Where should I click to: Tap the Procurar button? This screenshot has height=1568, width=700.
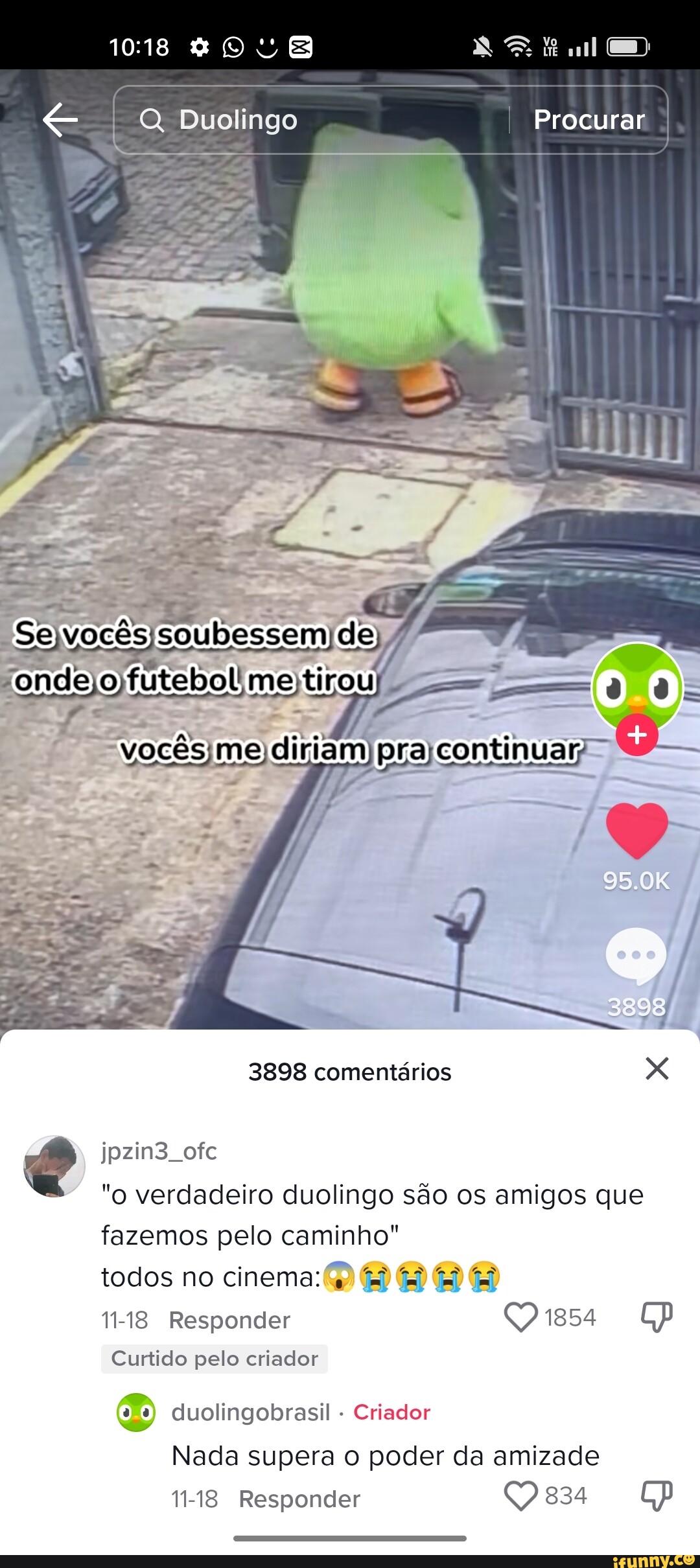[x=589, y=120]
